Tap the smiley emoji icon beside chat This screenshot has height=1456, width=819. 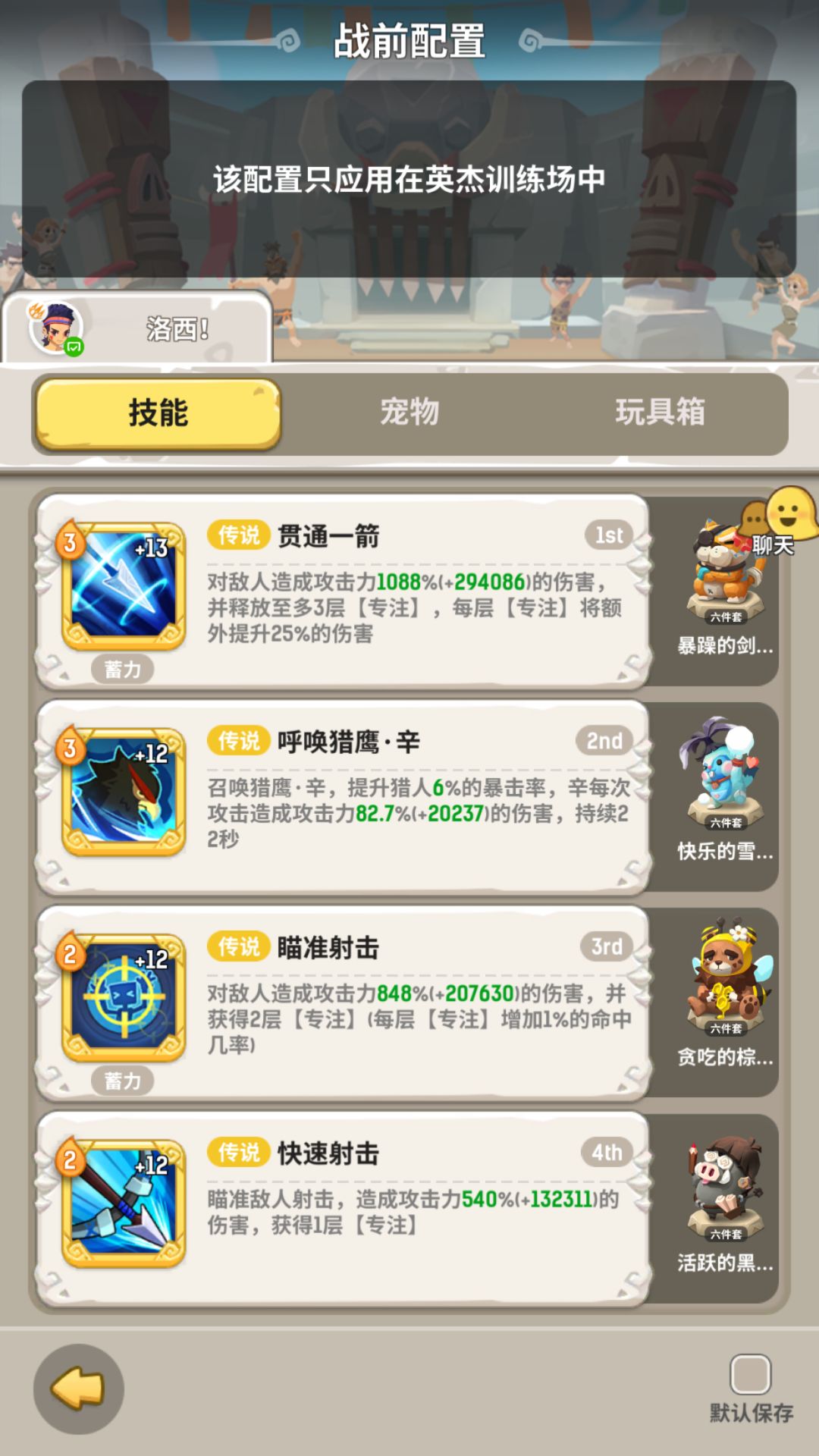click(791, 514)
